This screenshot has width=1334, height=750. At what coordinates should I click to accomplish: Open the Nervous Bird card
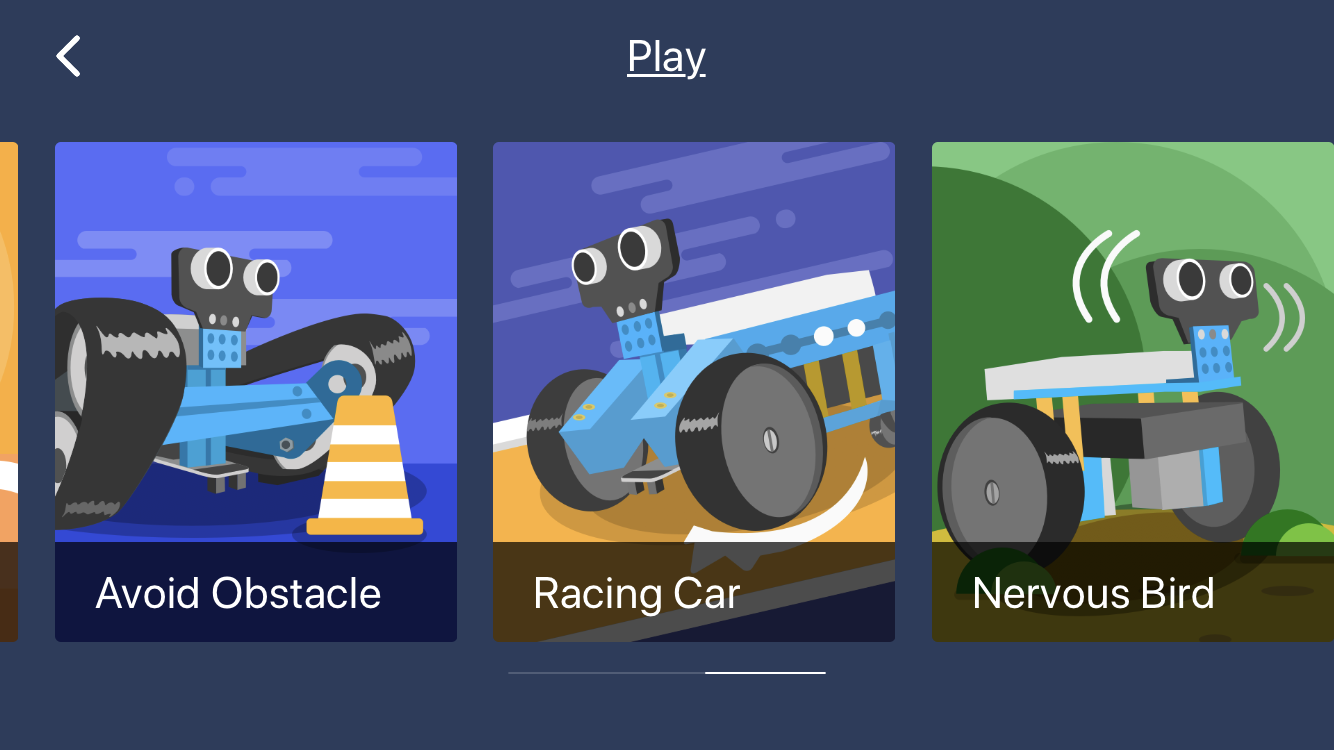tap(1132, 391)
